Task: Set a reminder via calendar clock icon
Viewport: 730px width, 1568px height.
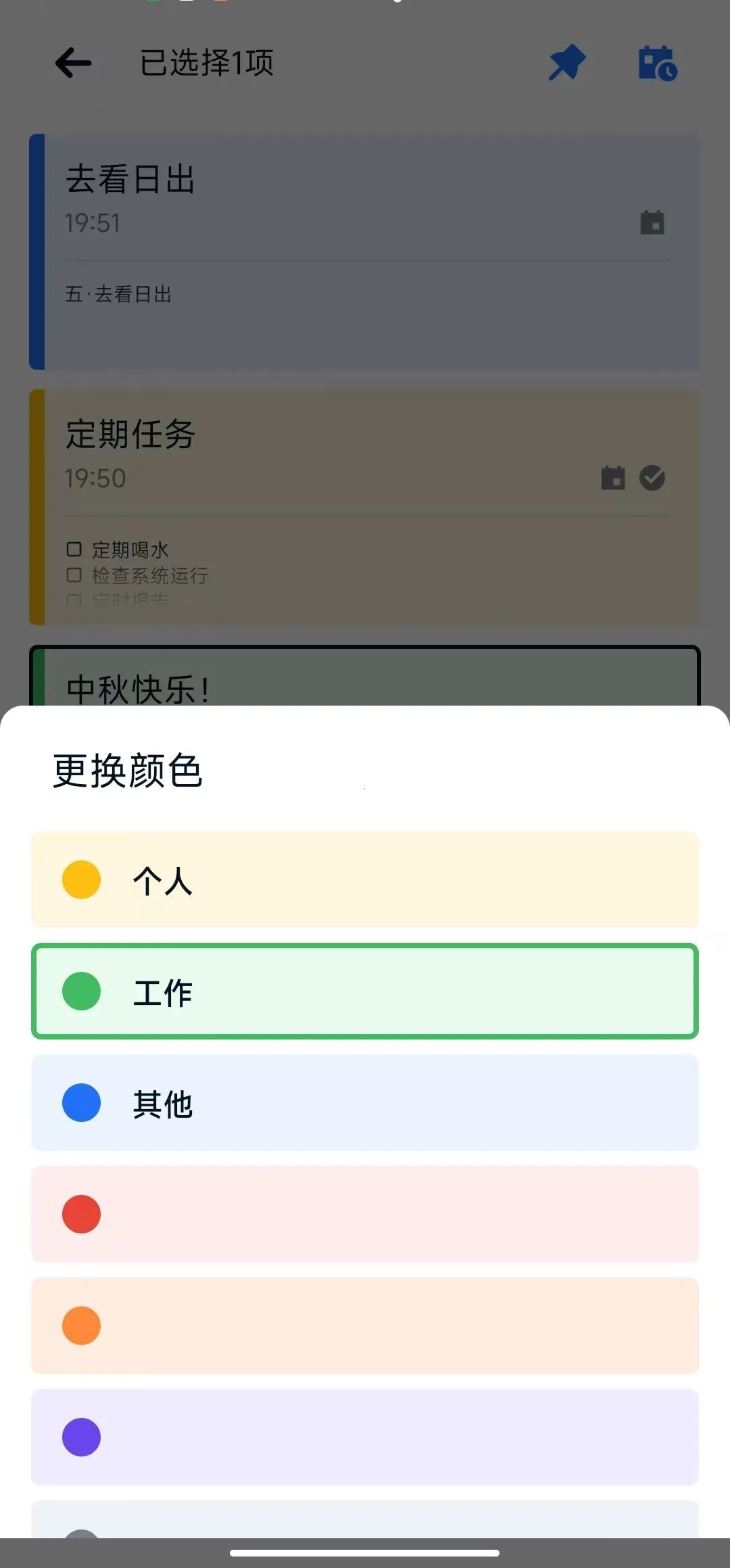Action: pyautogui.click(x=658, y=64)
